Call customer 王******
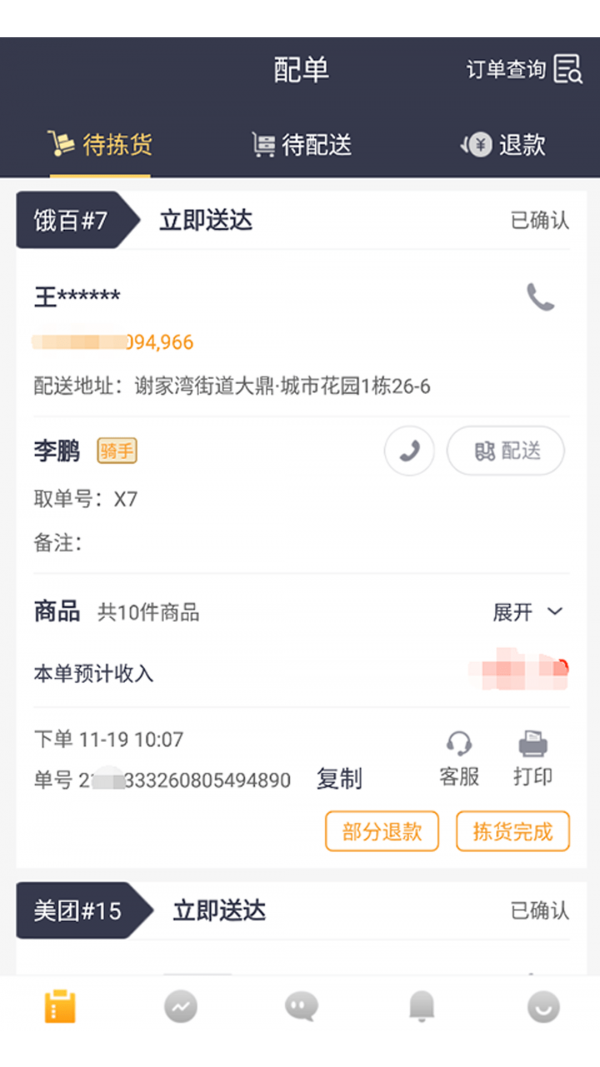 click(x=541, y=297)
